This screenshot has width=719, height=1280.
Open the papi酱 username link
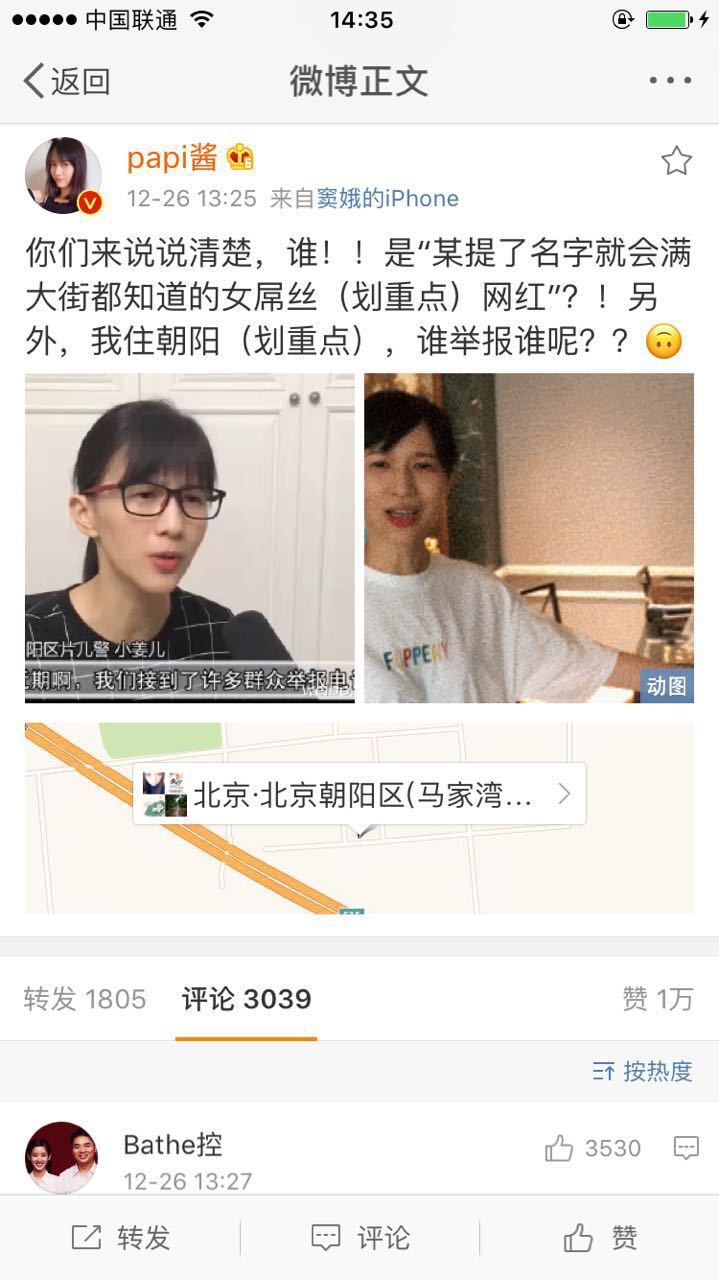[172, 157]
